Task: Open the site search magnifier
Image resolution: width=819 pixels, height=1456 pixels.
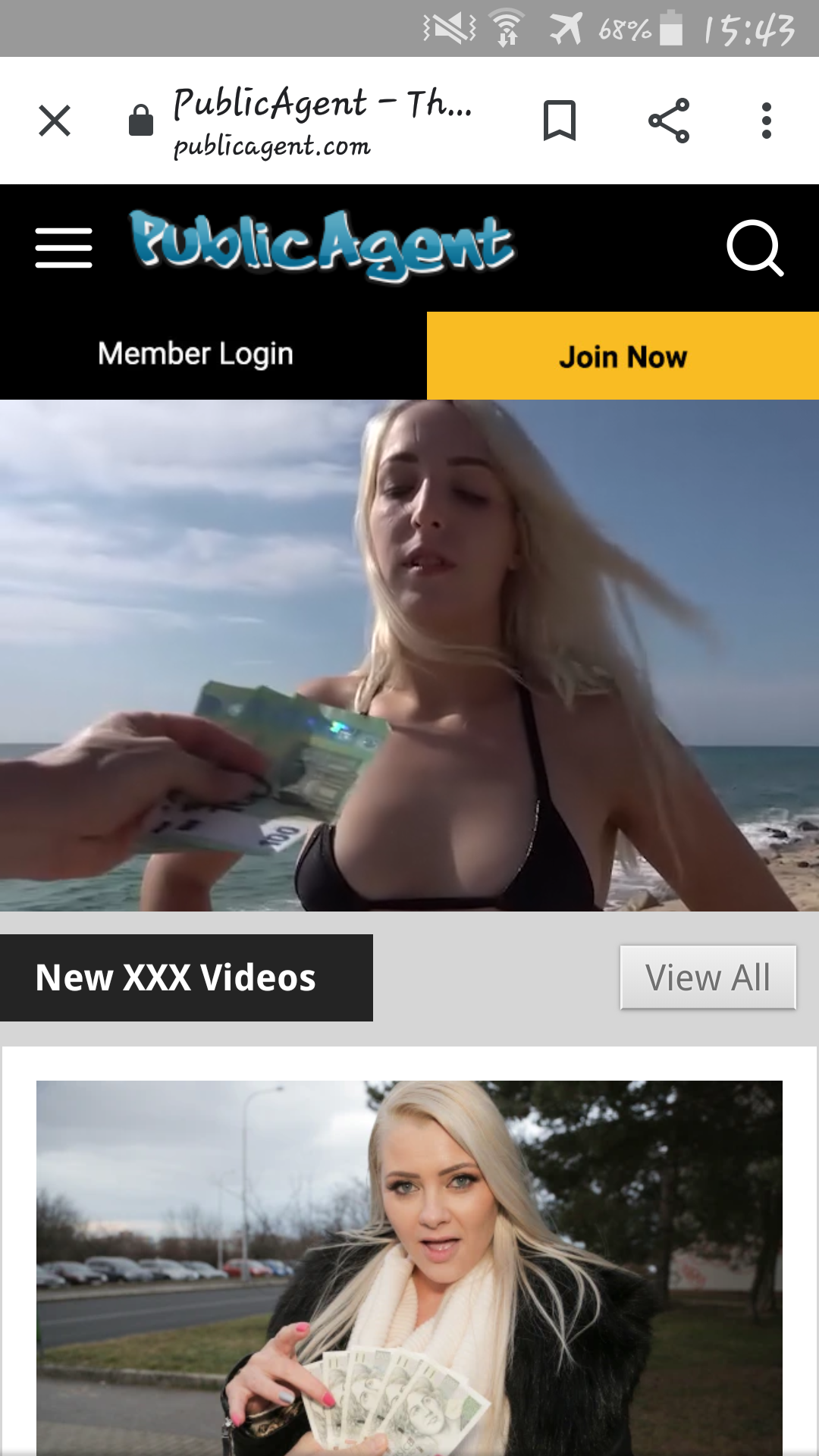Action: (755, 248)
